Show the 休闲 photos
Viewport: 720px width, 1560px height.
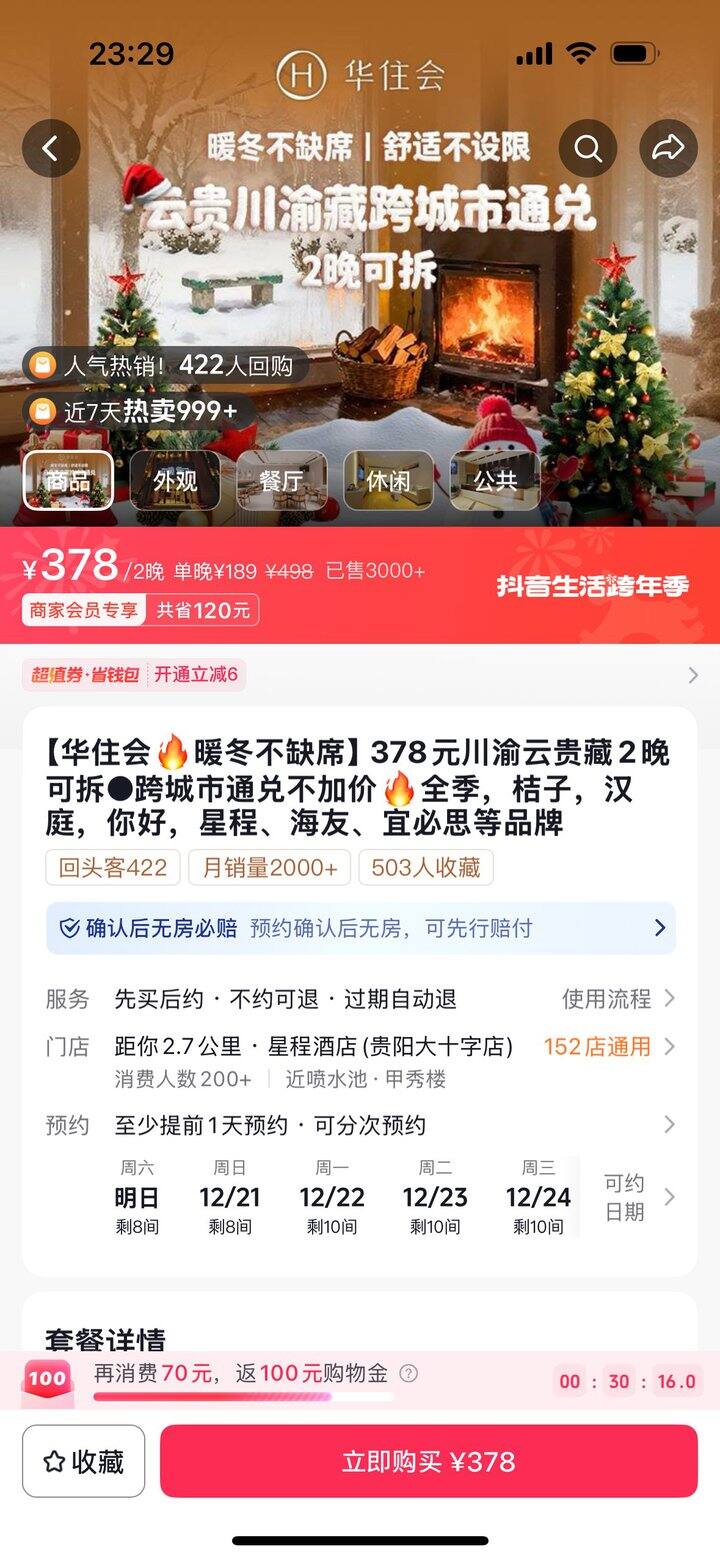tap(388, 481)
